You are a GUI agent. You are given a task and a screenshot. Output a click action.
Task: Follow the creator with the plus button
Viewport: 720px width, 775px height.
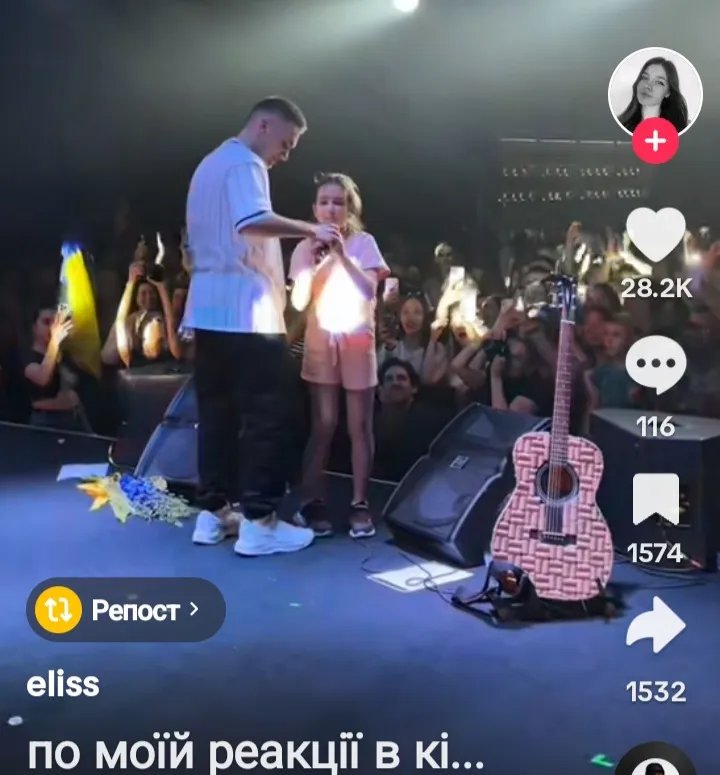click(655, 141)
